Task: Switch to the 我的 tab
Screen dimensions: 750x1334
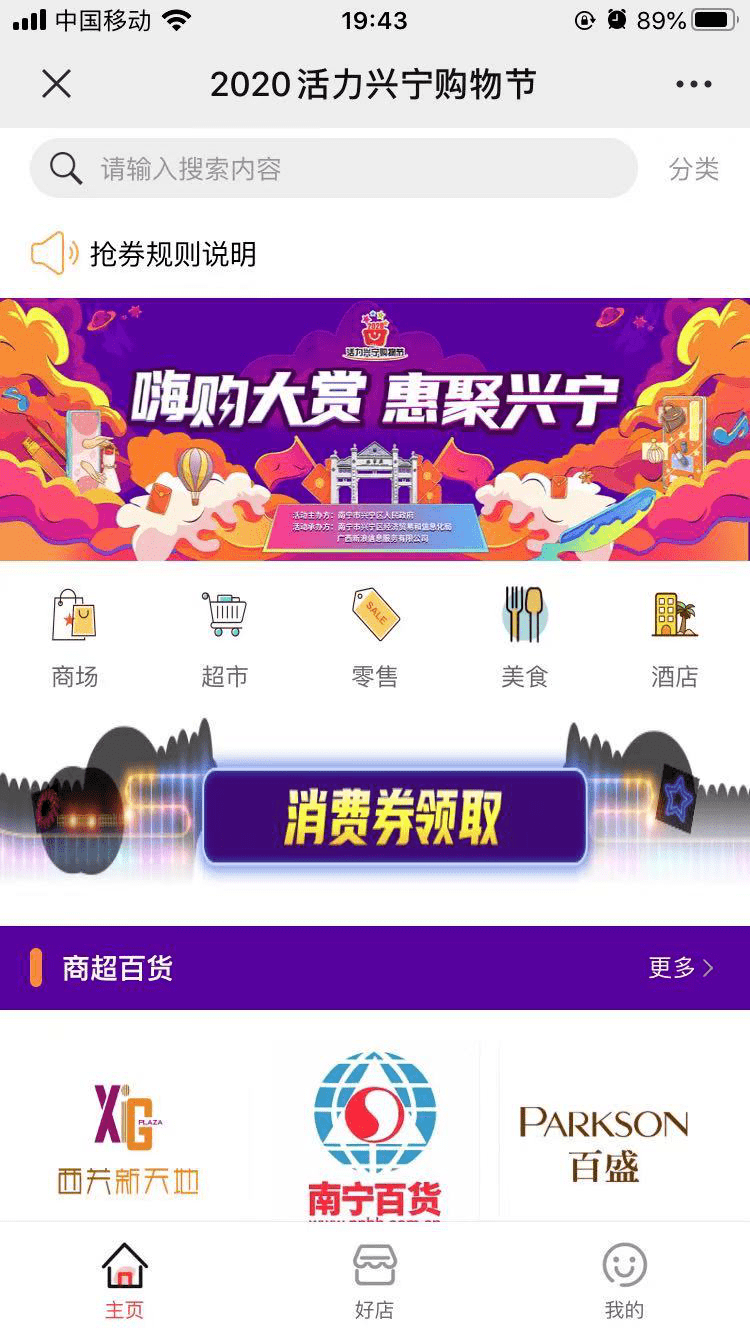Action: pyautogui.click(x=624, y=1280)
